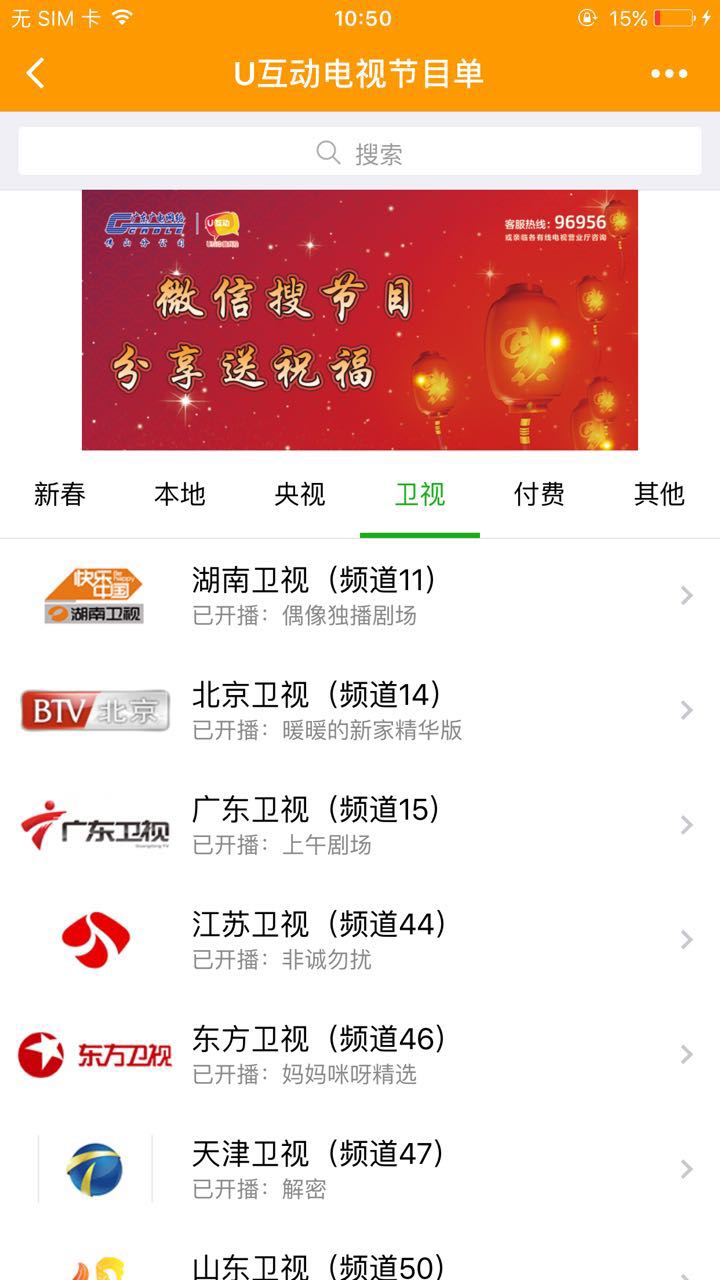Tap the 搜索 search box

coord(360,152)
